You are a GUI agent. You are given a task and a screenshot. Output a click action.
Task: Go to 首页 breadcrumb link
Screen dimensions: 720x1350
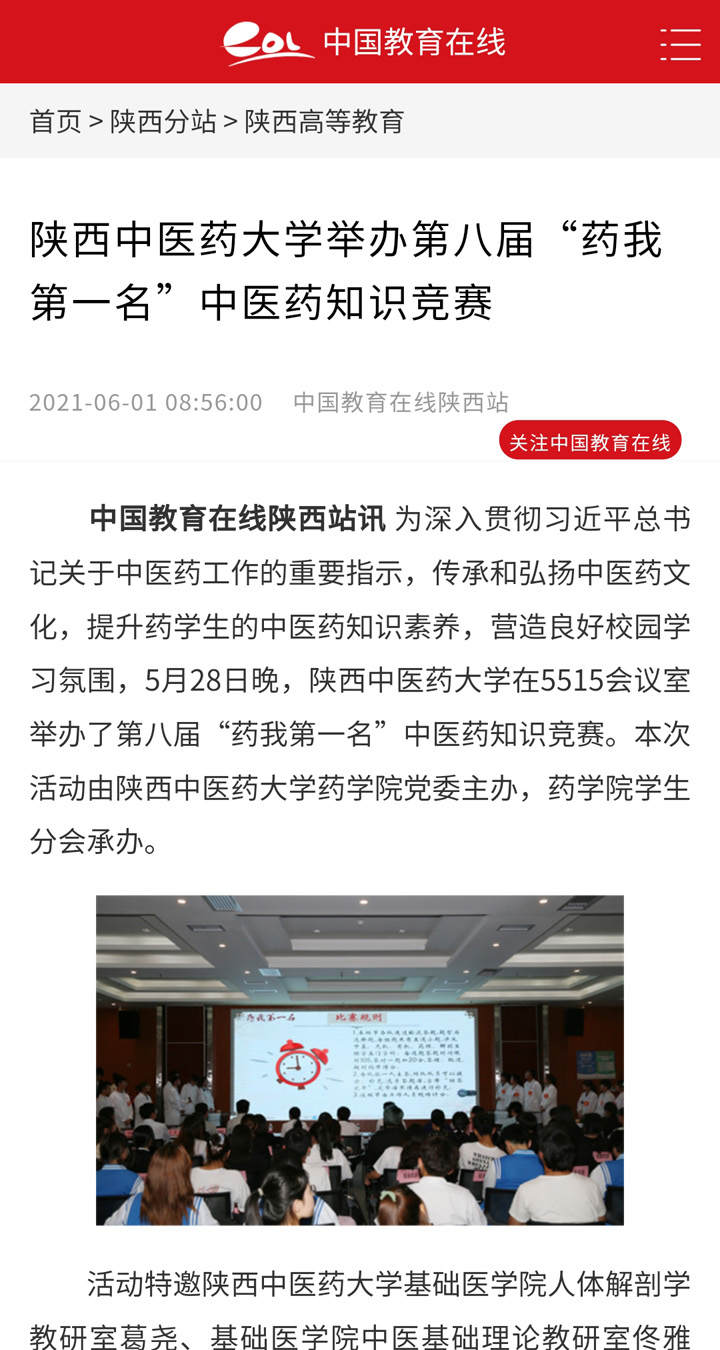point(56,121)
